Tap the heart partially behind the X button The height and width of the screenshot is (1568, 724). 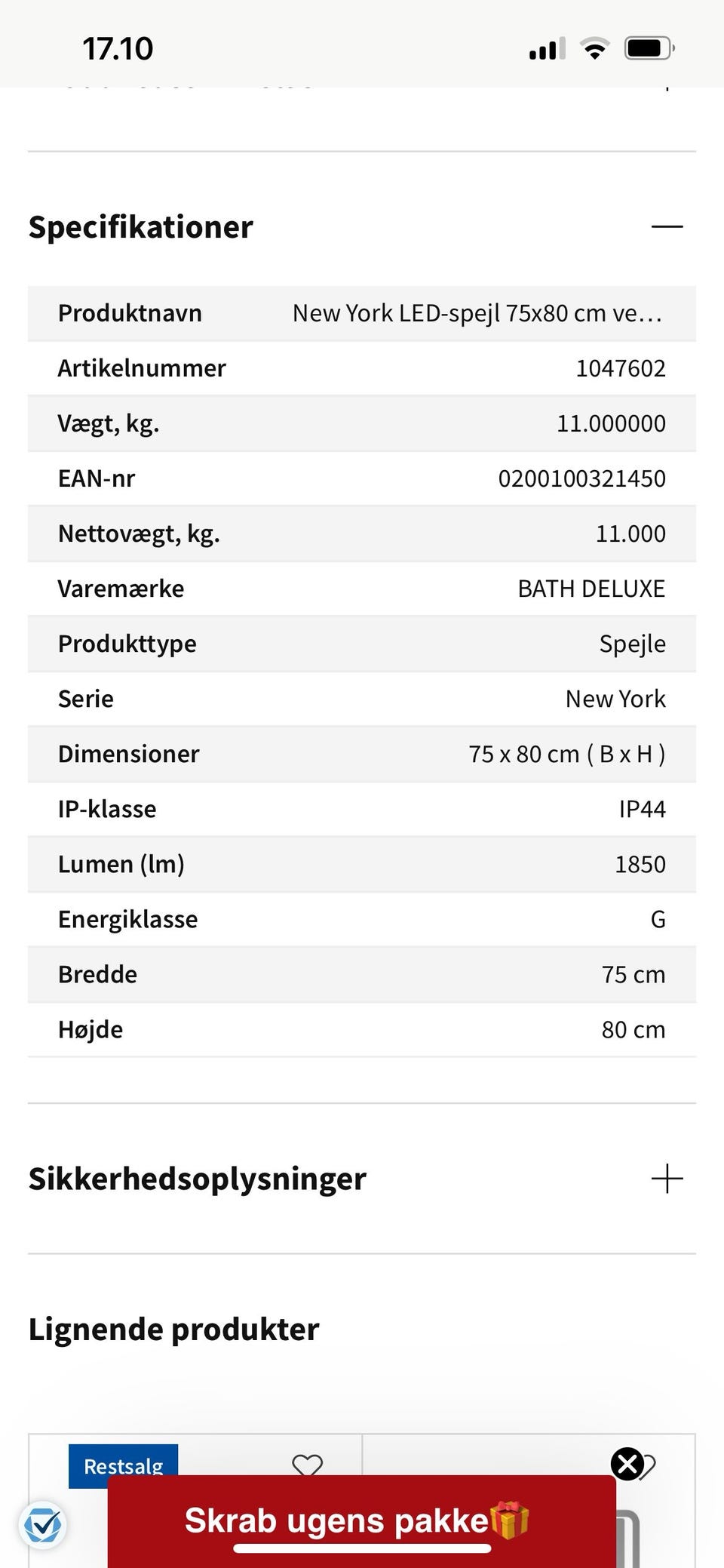(646, 1462)
